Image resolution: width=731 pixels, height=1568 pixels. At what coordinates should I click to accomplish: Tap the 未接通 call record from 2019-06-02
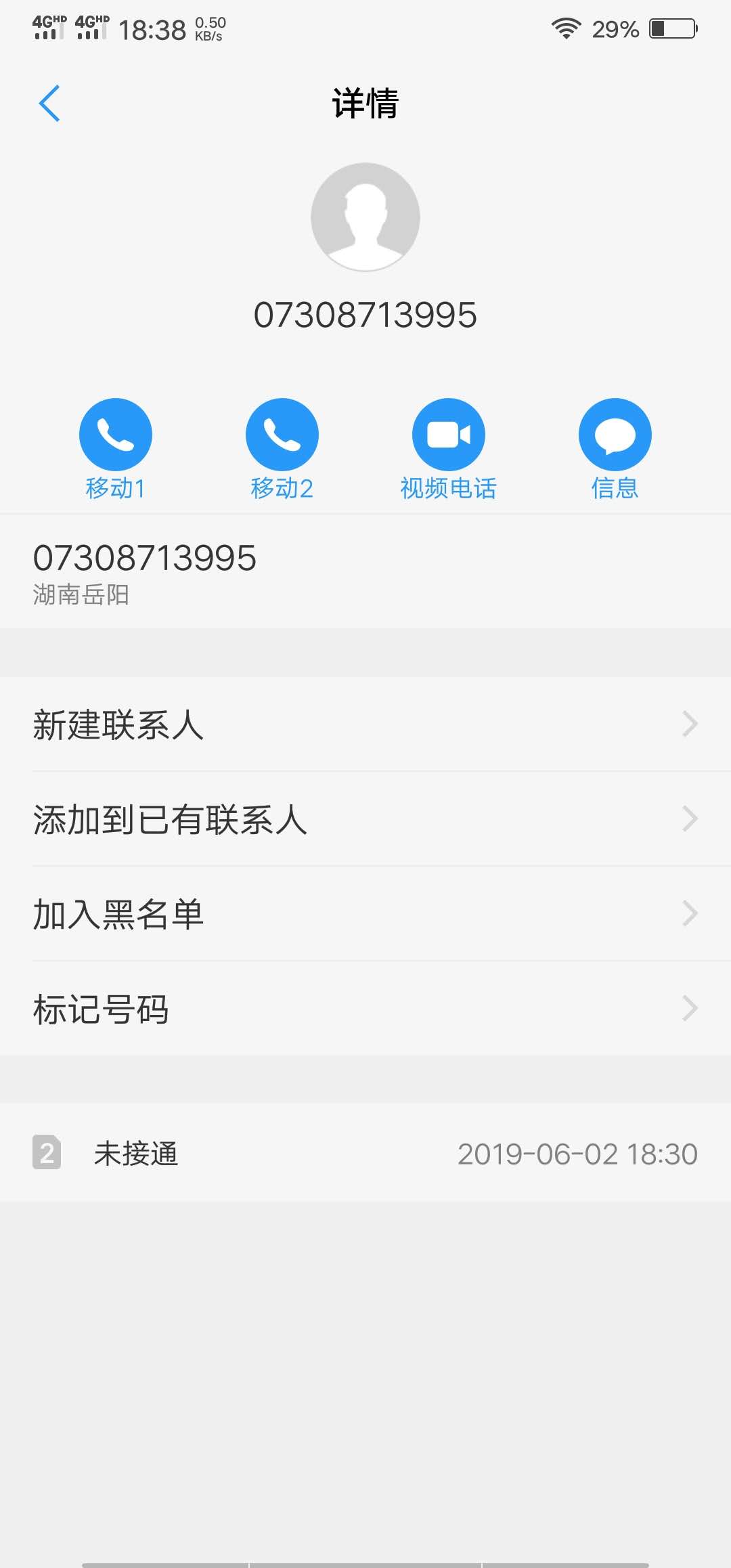click(x=365, y=1154)
